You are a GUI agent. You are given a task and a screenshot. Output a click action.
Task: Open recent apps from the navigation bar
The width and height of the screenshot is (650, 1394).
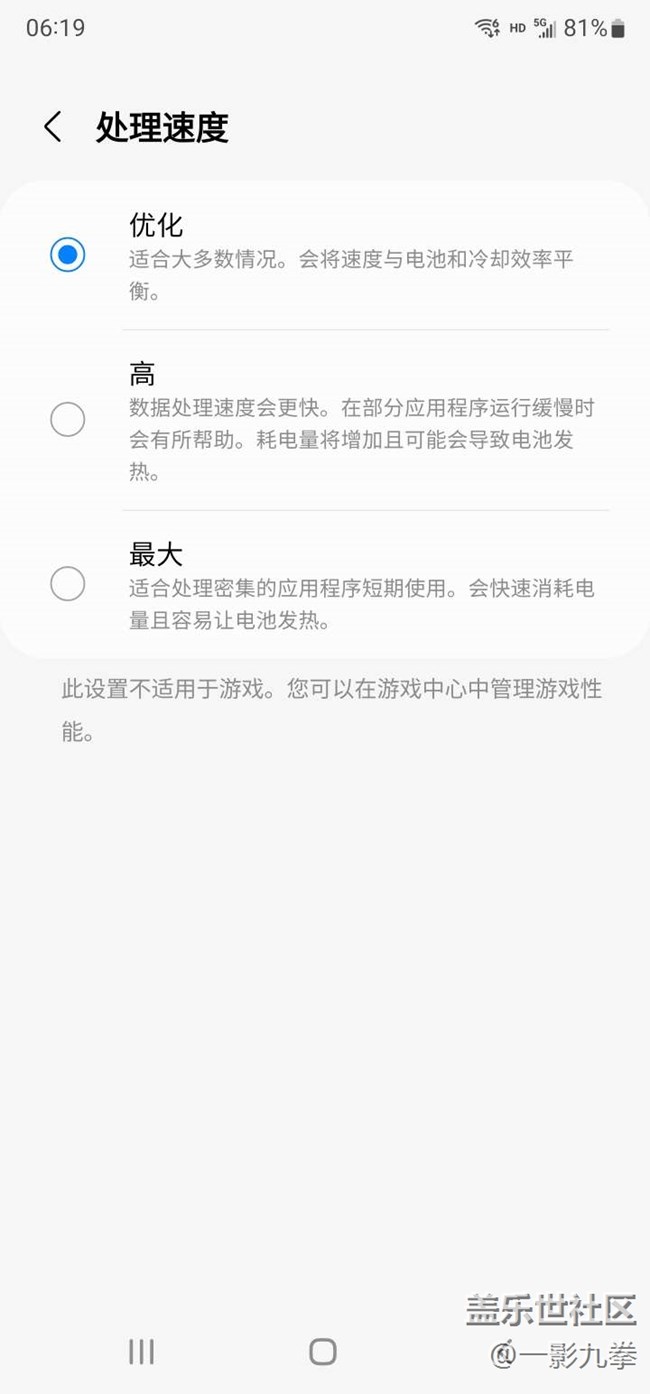coord(141,1352)
